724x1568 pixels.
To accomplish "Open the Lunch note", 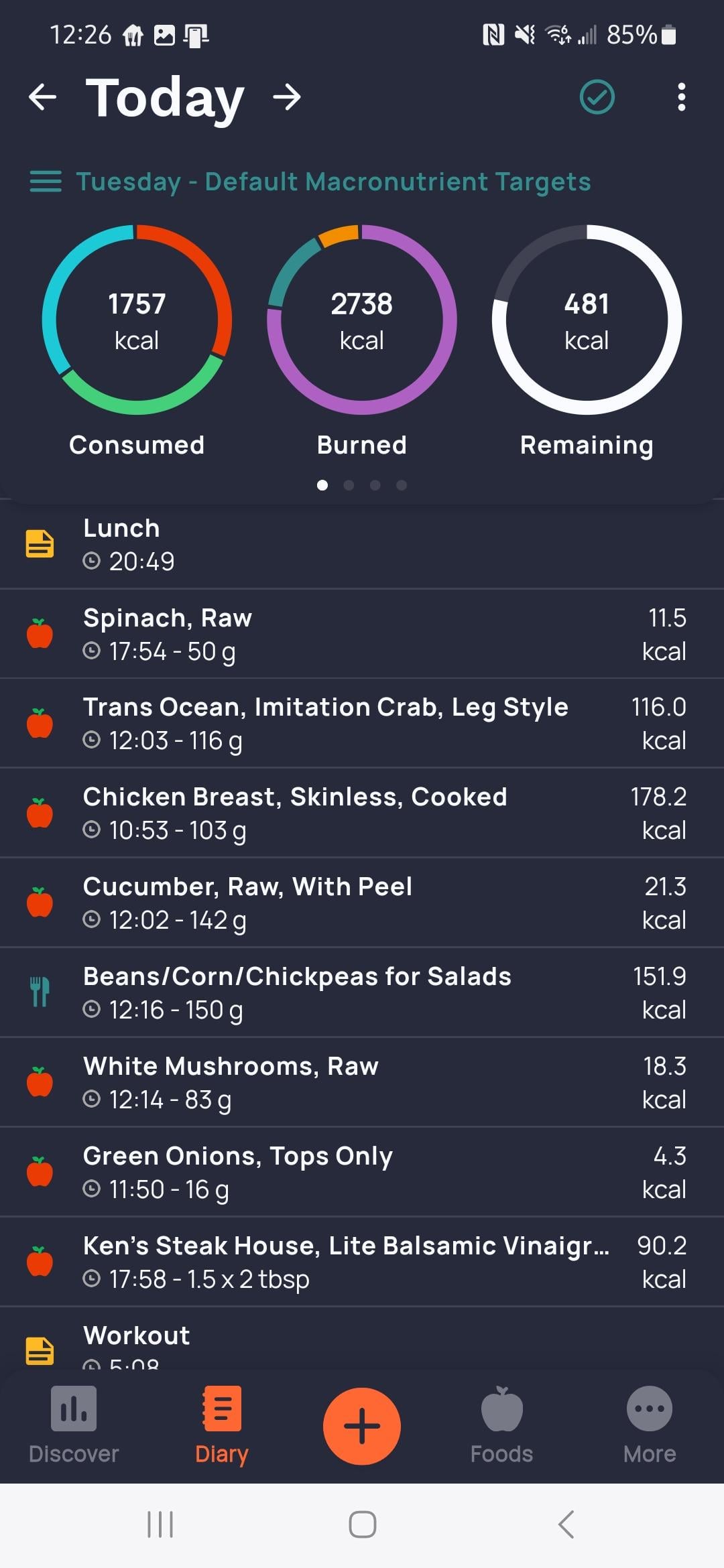I will tap(362, 544).
